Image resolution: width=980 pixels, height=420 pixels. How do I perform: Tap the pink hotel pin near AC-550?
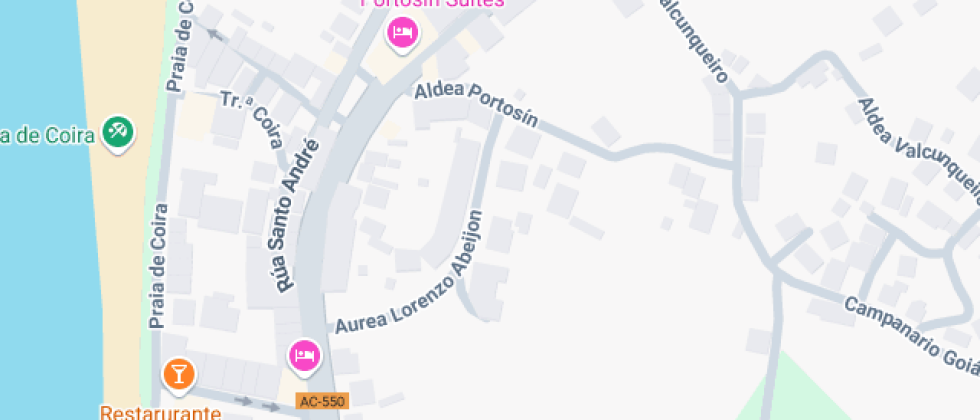304,355
